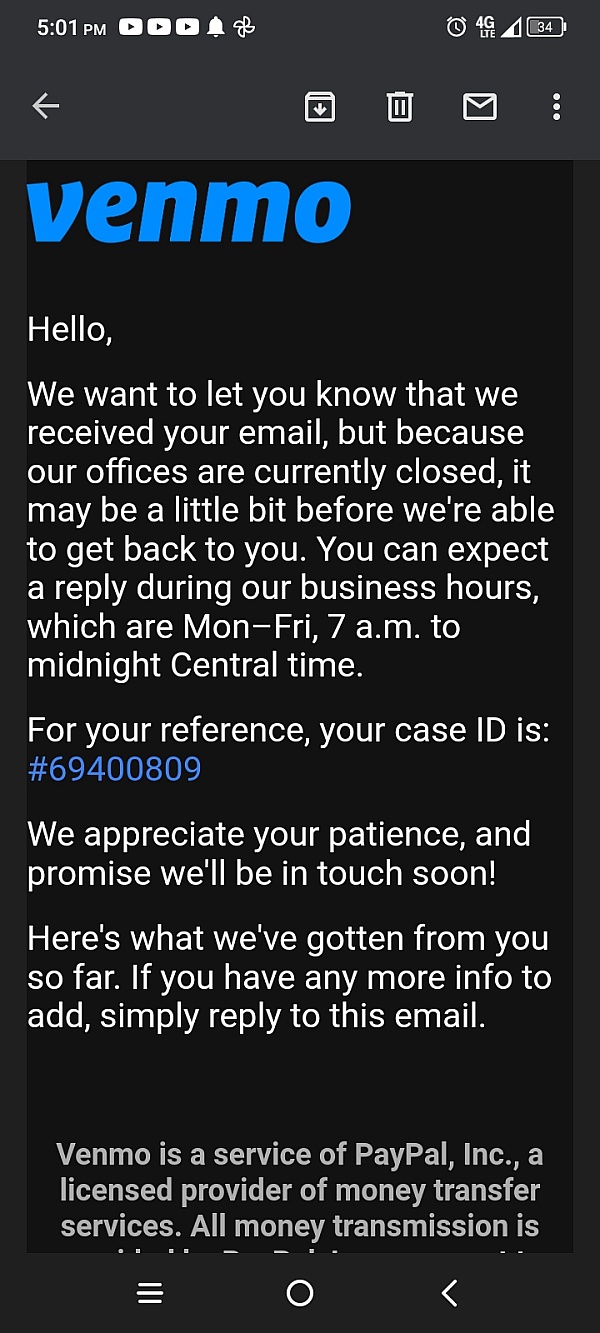The width and height of the screenshot is (600, 1333).
Task: Open case ID #69400809 link
Action: click(x=114, y=769)
